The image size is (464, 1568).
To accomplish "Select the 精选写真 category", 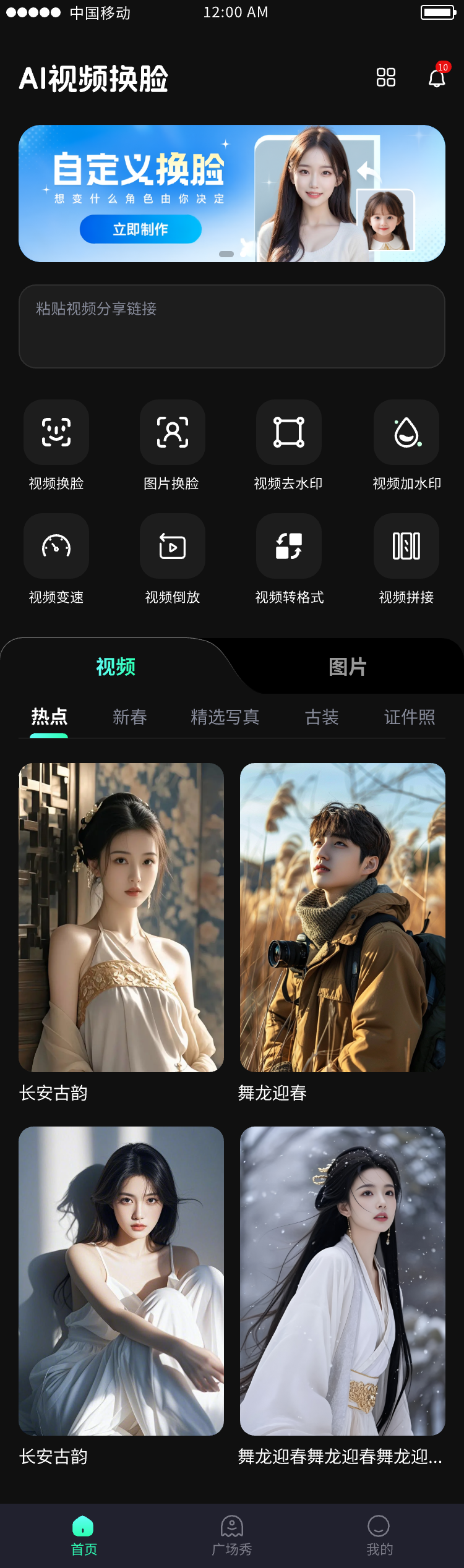I will [225, 717].
